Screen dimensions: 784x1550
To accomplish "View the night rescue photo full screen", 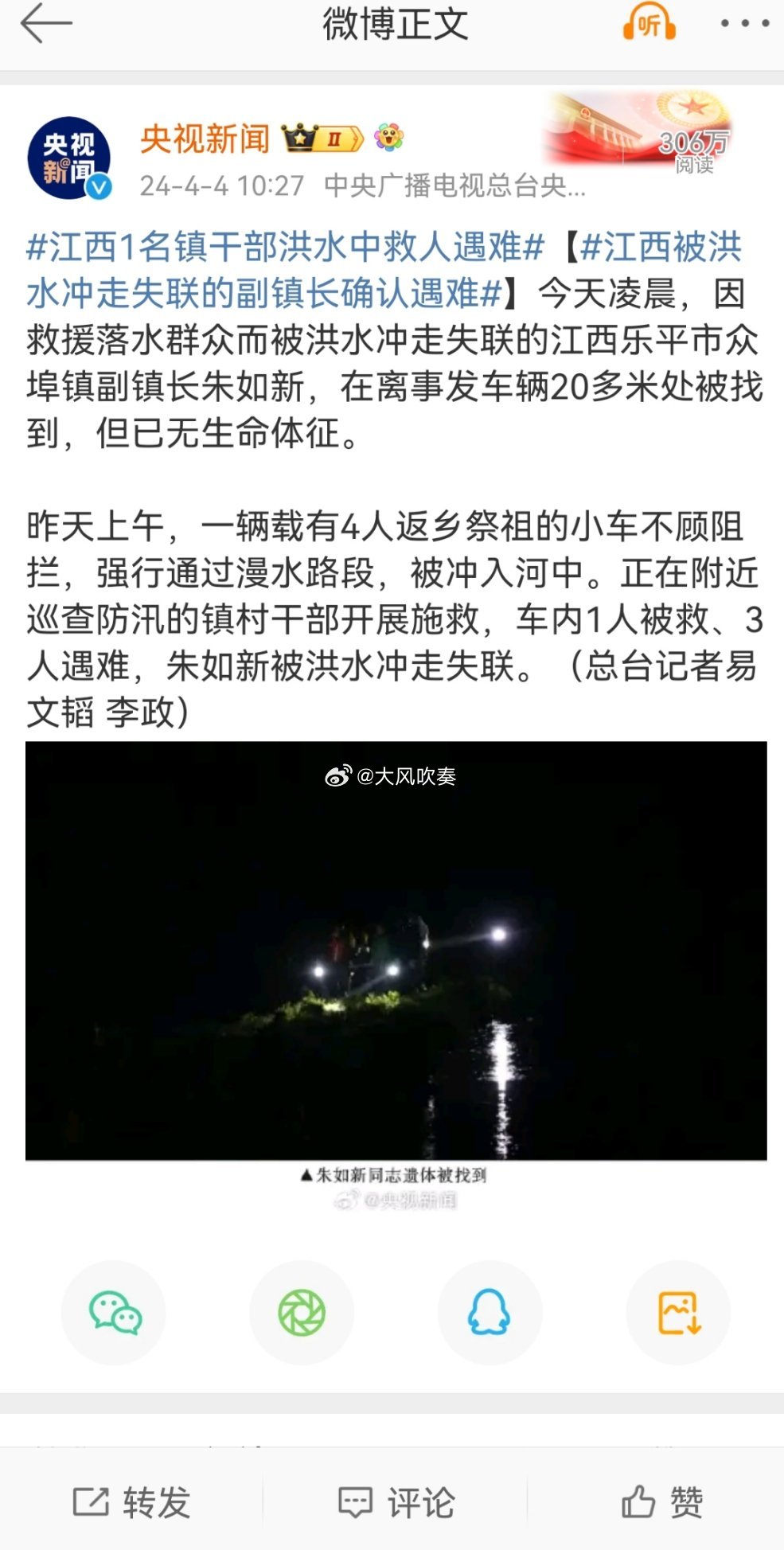I will [x=396, y=951].
